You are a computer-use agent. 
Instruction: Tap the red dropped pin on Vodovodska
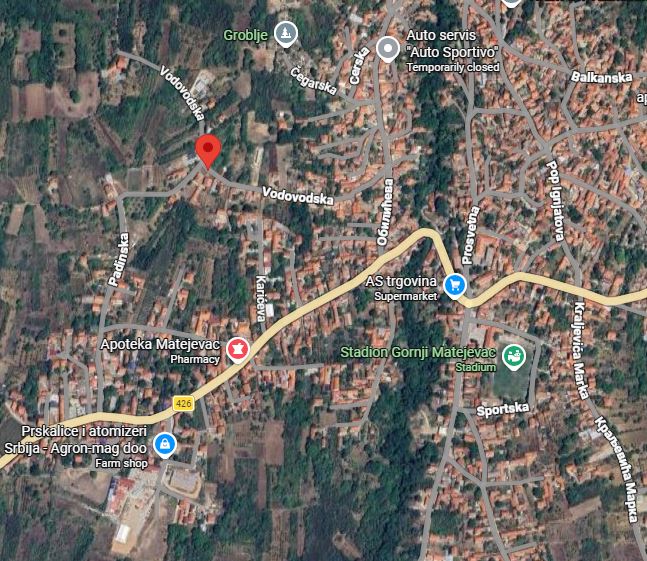point(207,150)
